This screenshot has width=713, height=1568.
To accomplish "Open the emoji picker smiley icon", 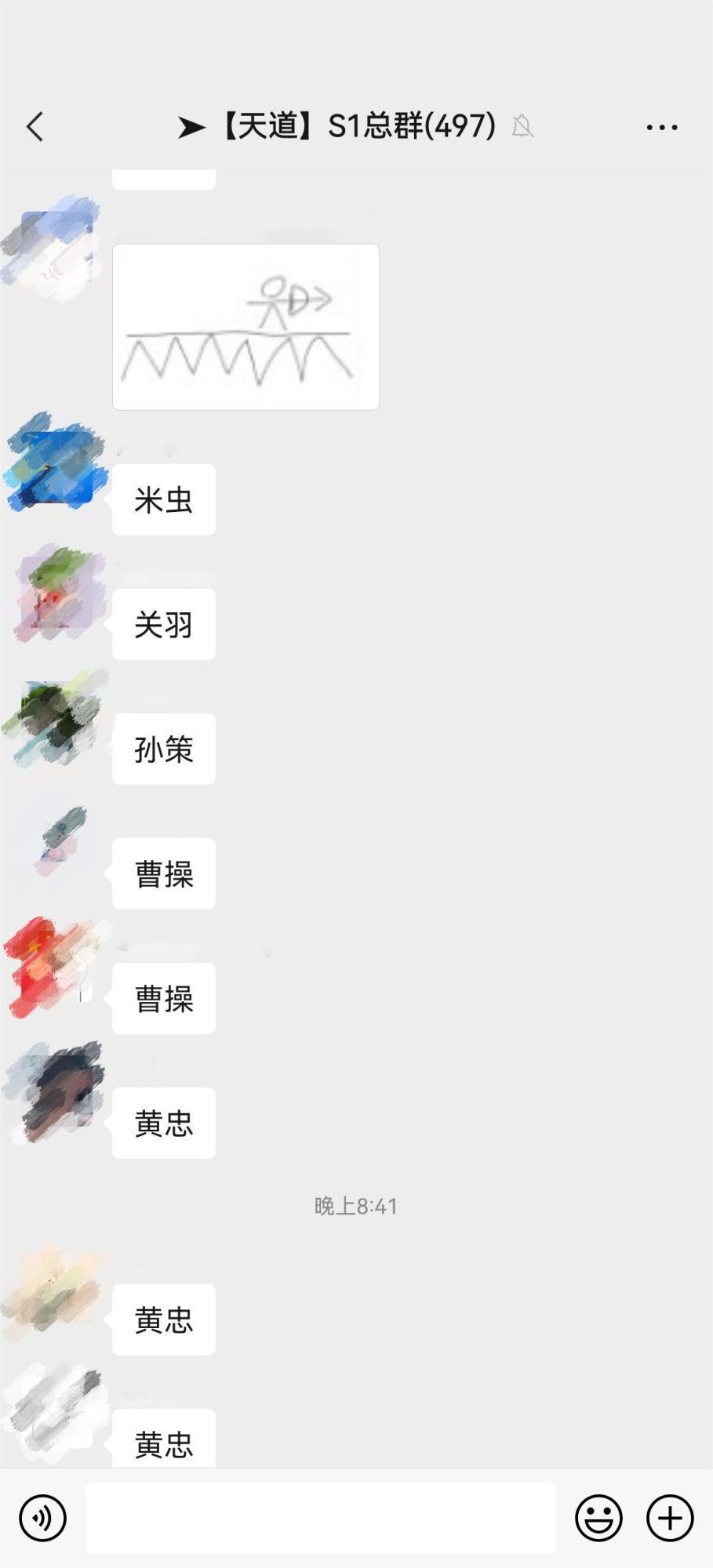I will (x=598, y=1517).
